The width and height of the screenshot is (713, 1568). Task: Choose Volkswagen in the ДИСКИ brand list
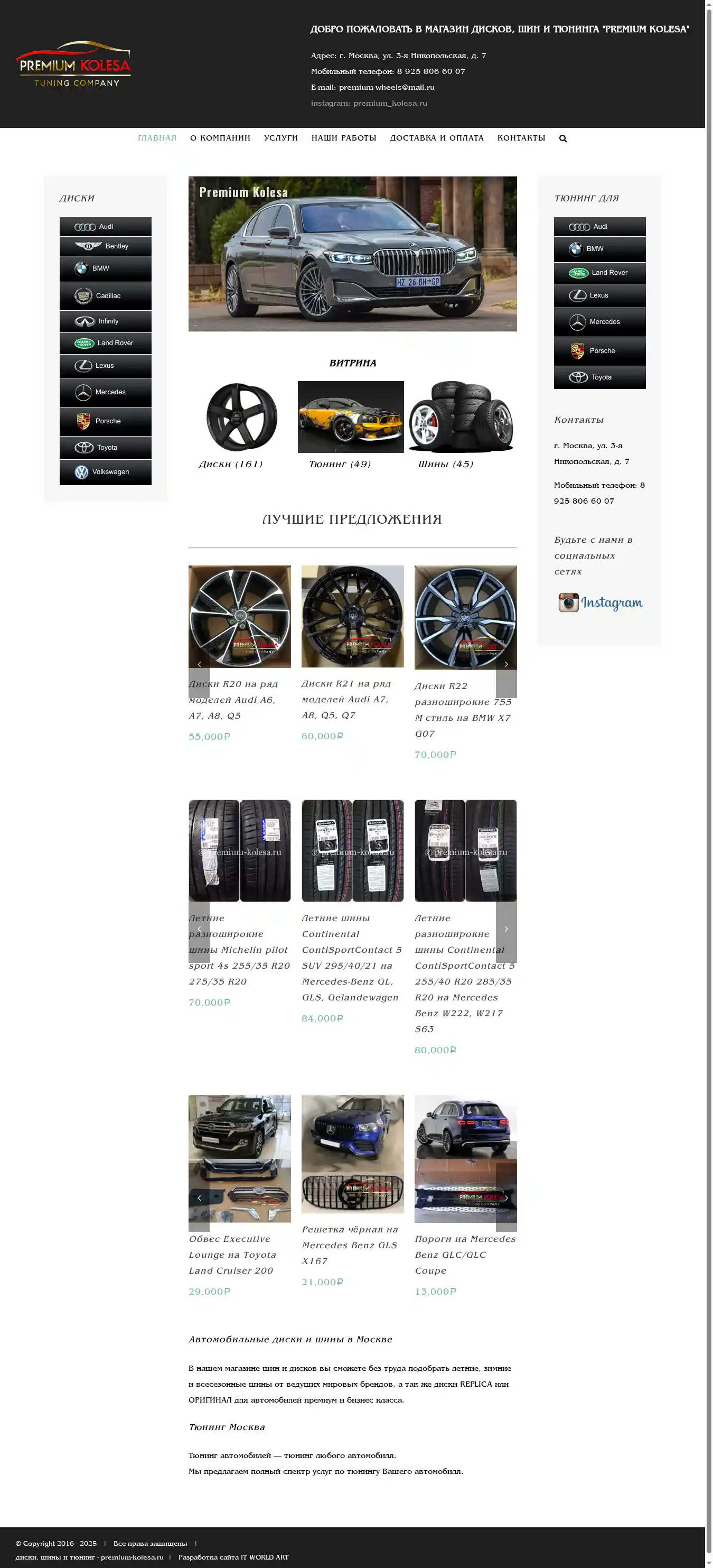coord(105,472)
